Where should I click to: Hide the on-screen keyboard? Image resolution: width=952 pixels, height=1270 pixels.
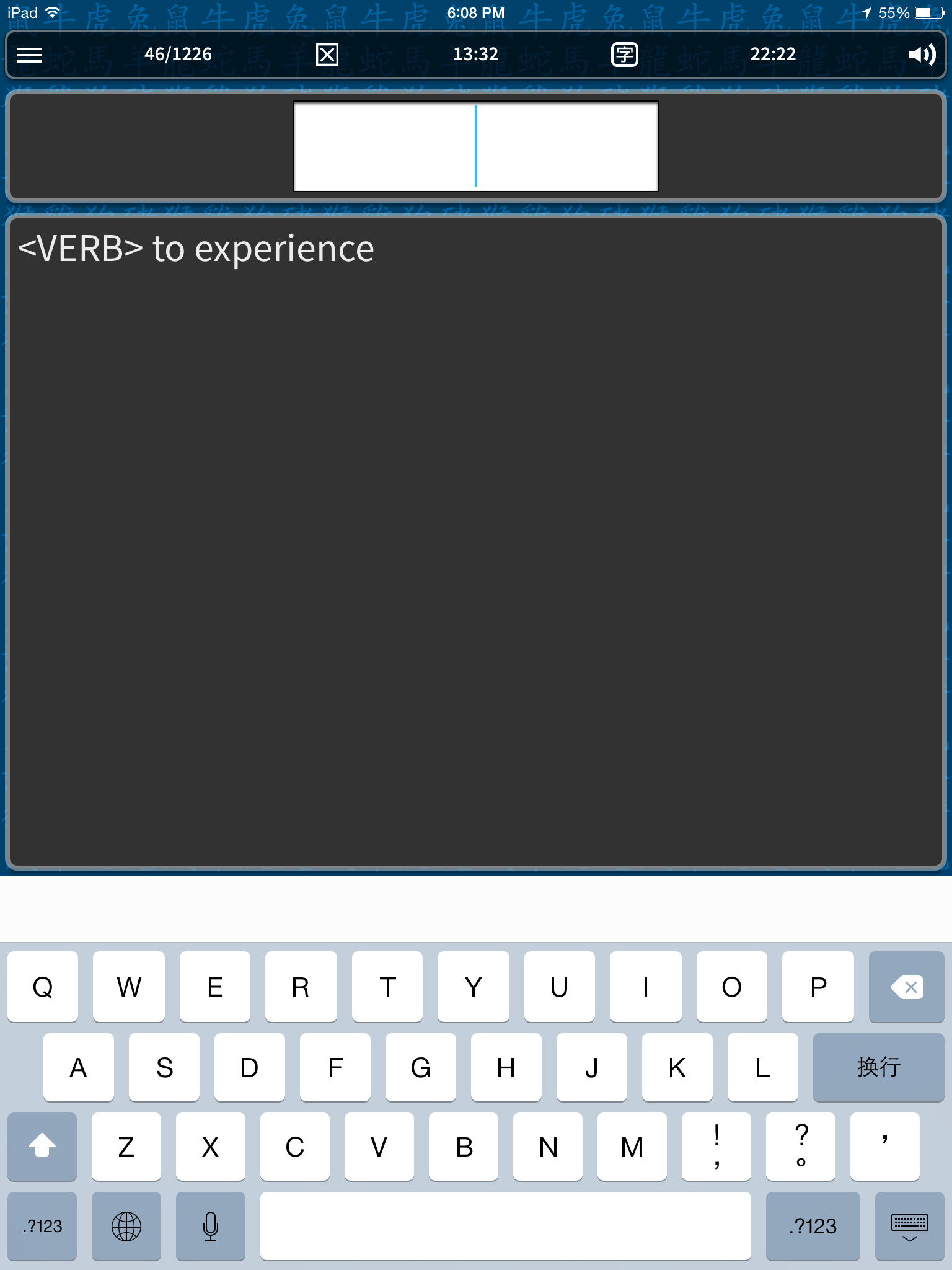pos(909,1226)
